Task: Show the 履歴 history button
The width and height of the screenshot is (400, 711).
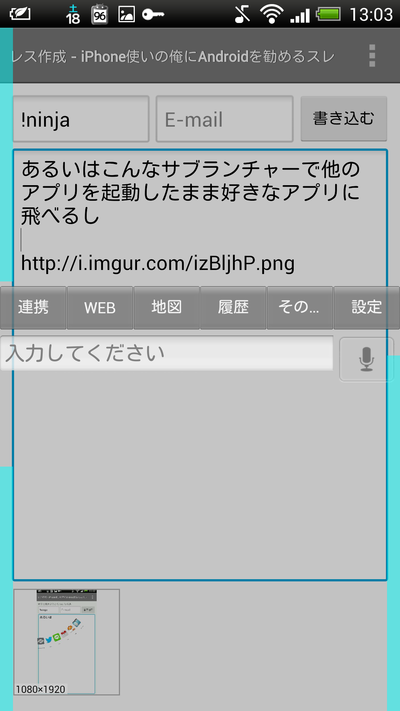Action: click(x=233, y=307)
